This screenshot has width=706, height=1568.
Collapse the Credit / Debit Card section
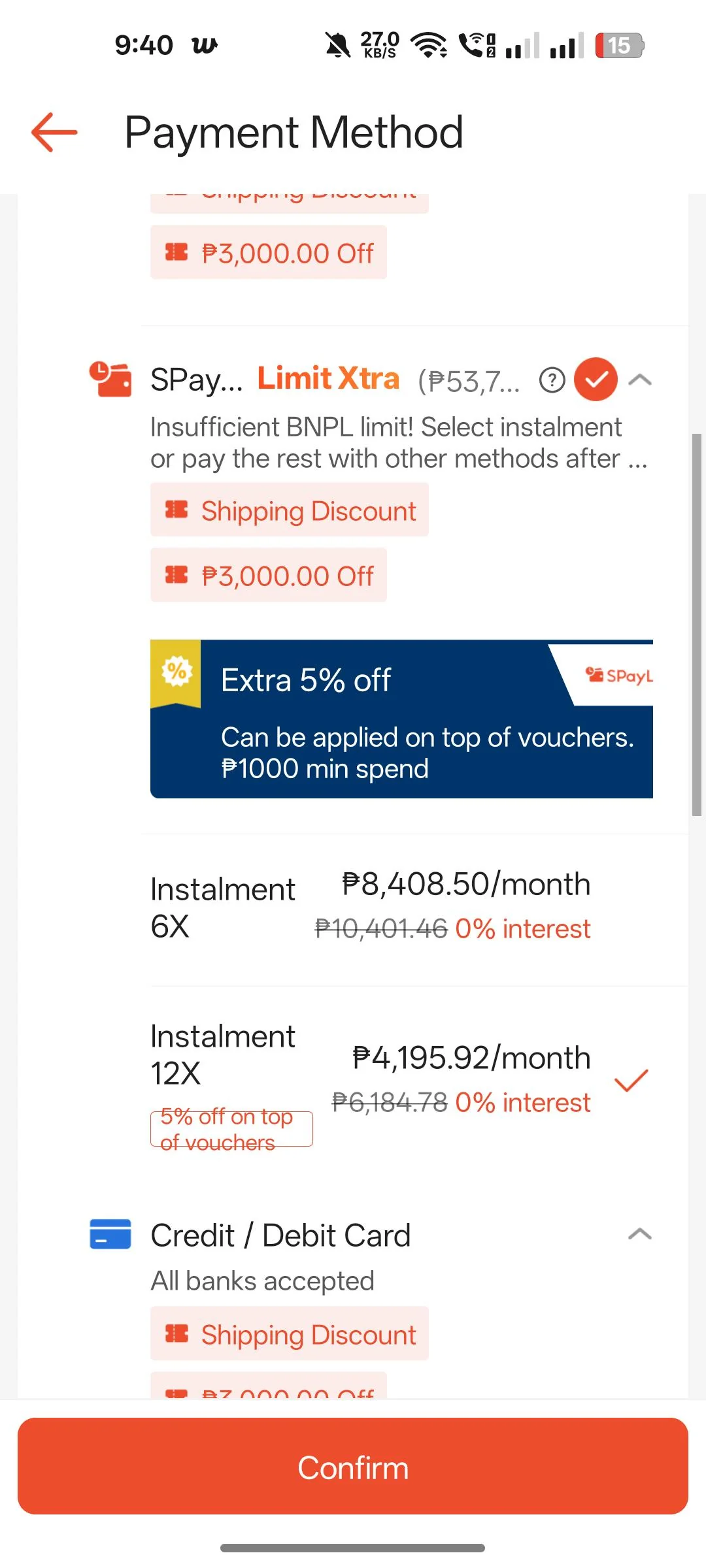[x=641, y=1234]
